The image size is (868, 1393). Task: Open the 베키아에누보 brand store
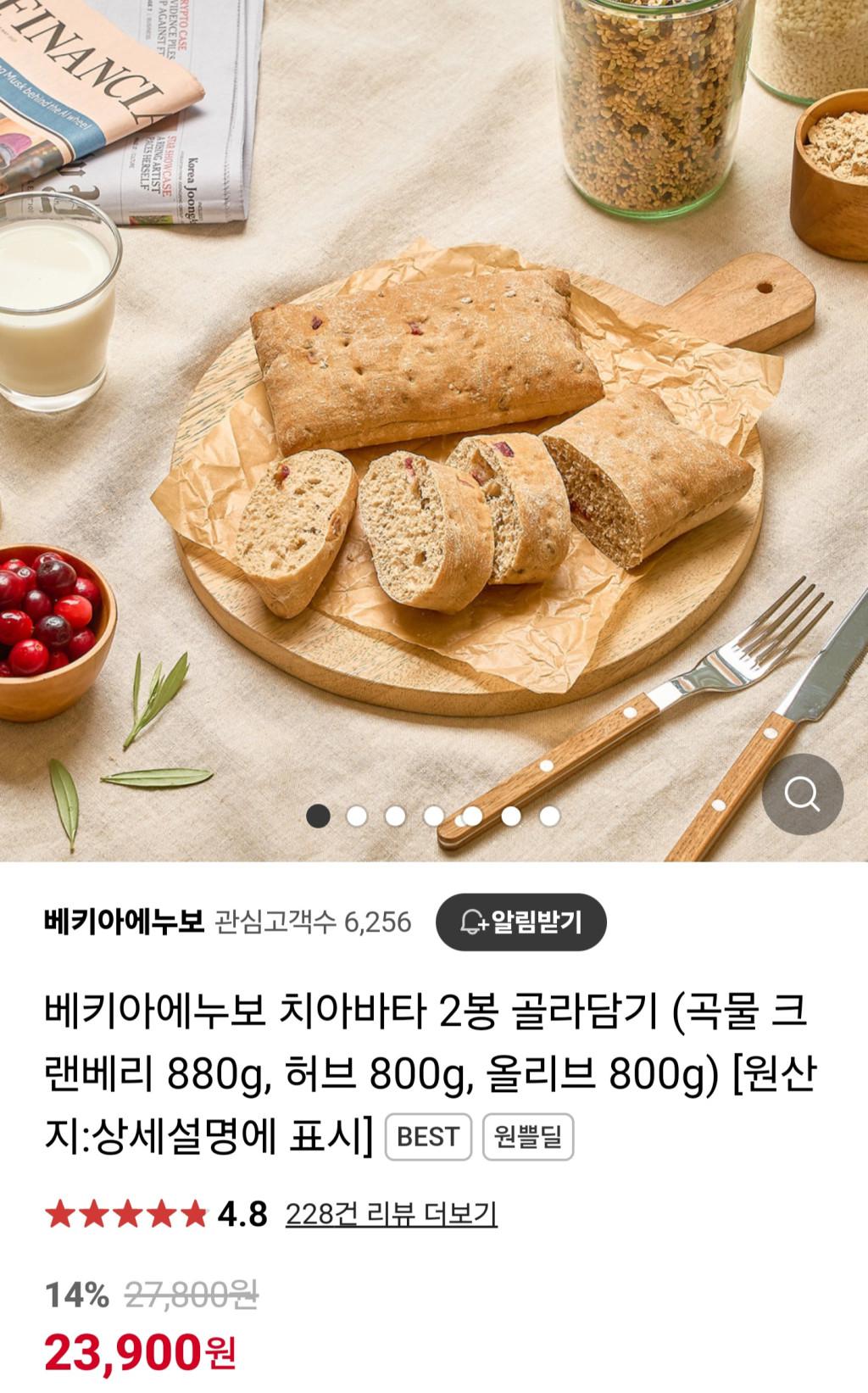tap(124, 922)
